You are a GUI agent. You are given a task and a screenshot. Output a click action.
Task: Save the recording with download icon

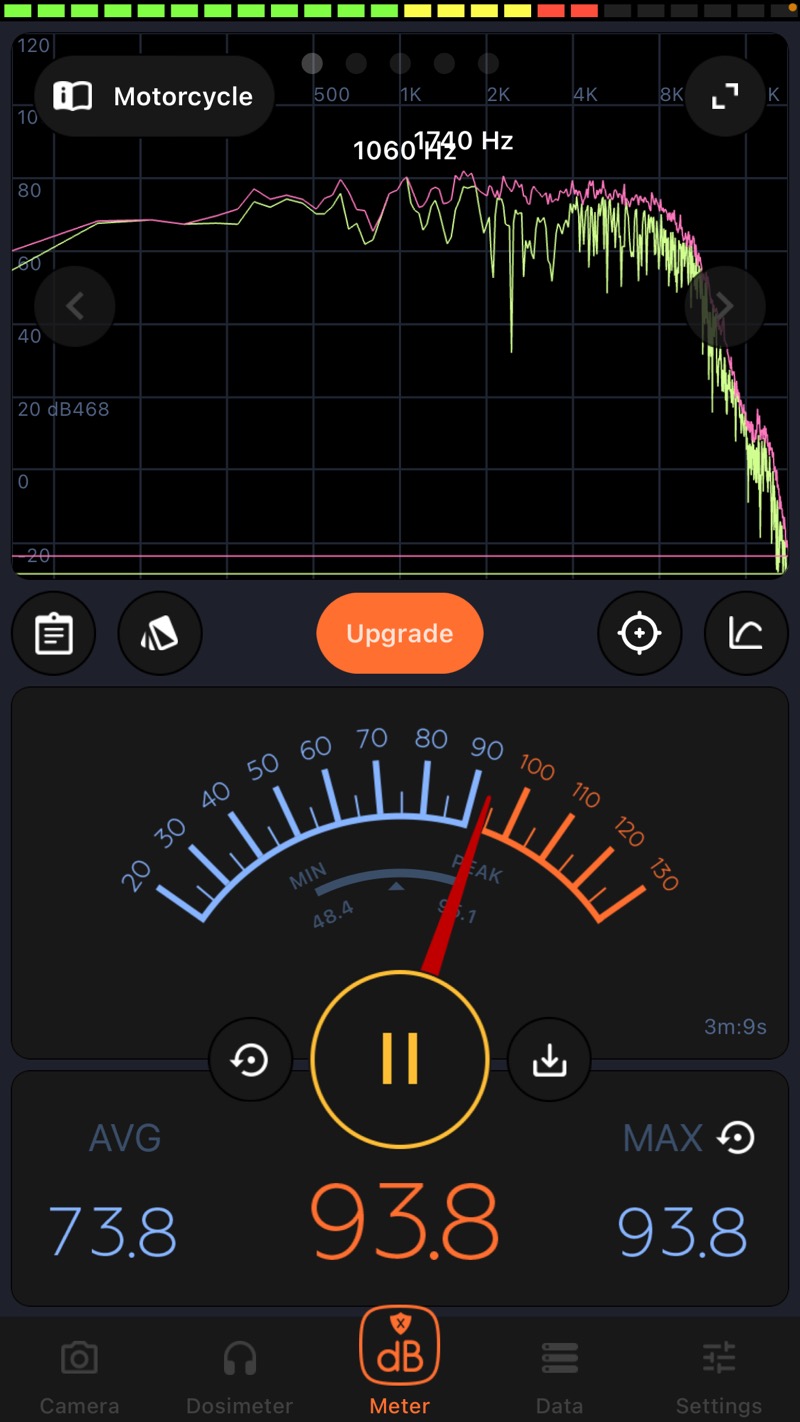(x=549, y=1060)
